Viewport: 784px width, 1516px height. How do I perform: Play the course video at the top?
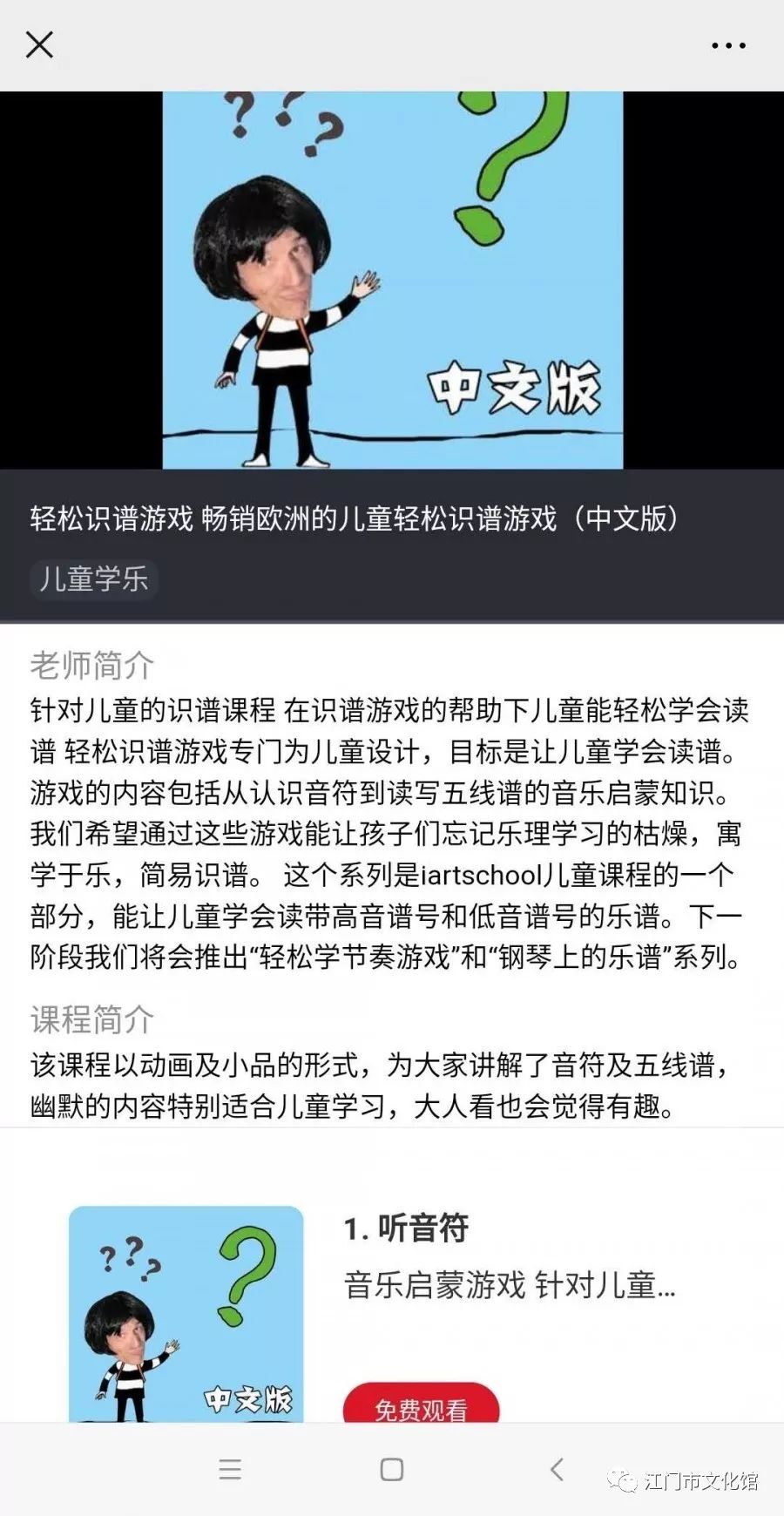pos(392,280)
